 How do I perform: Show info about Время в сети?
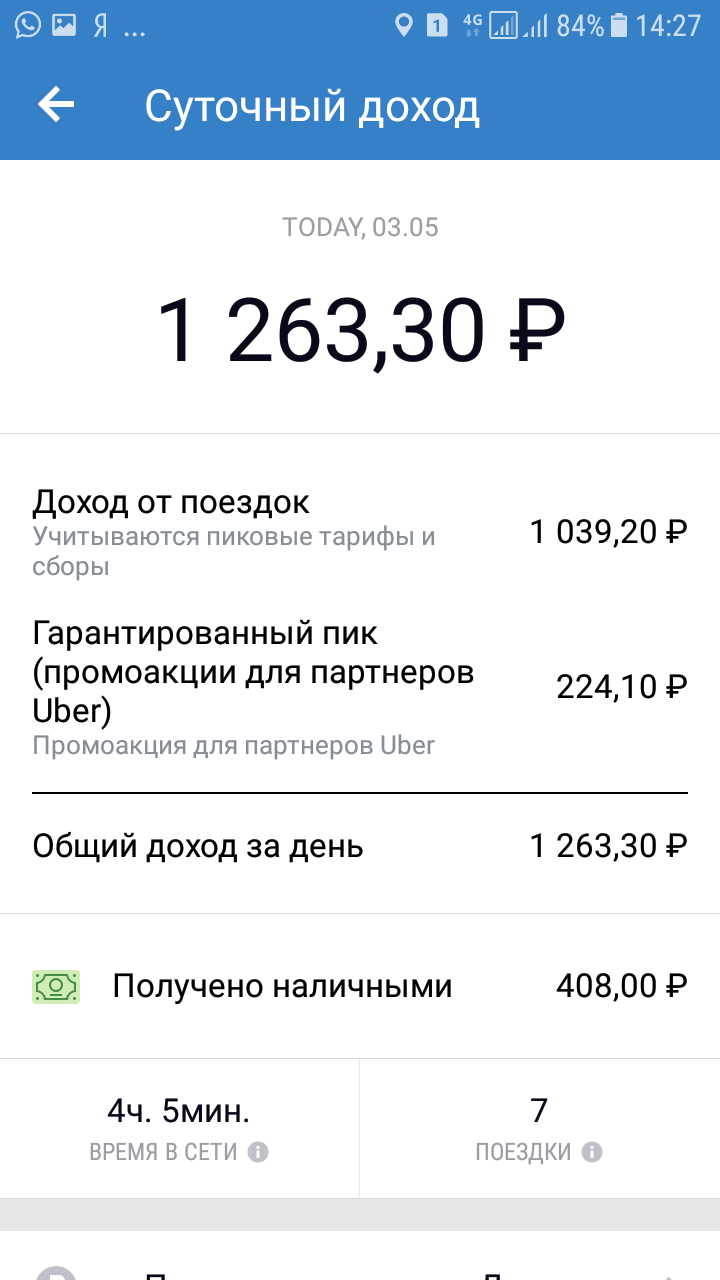(x=258, y=1152)
